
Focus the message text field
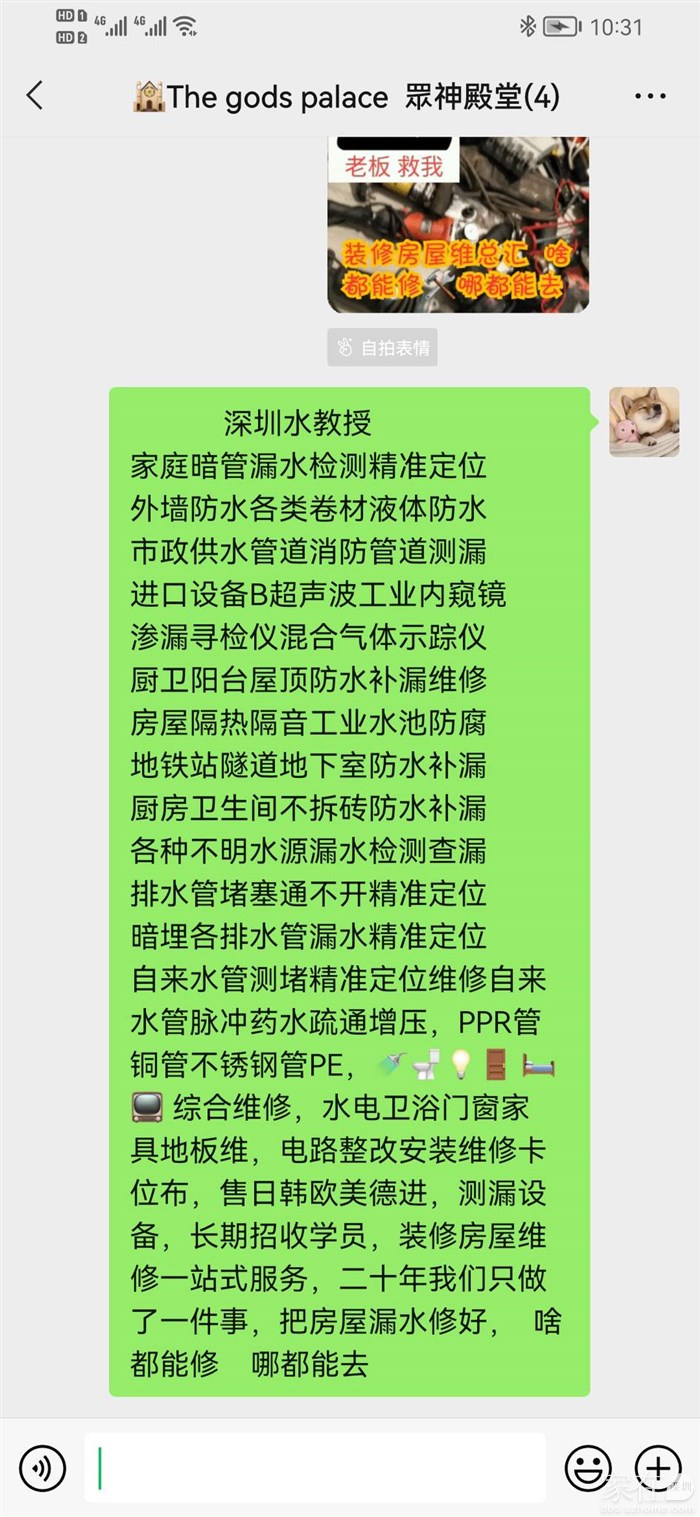(315, 1467)
